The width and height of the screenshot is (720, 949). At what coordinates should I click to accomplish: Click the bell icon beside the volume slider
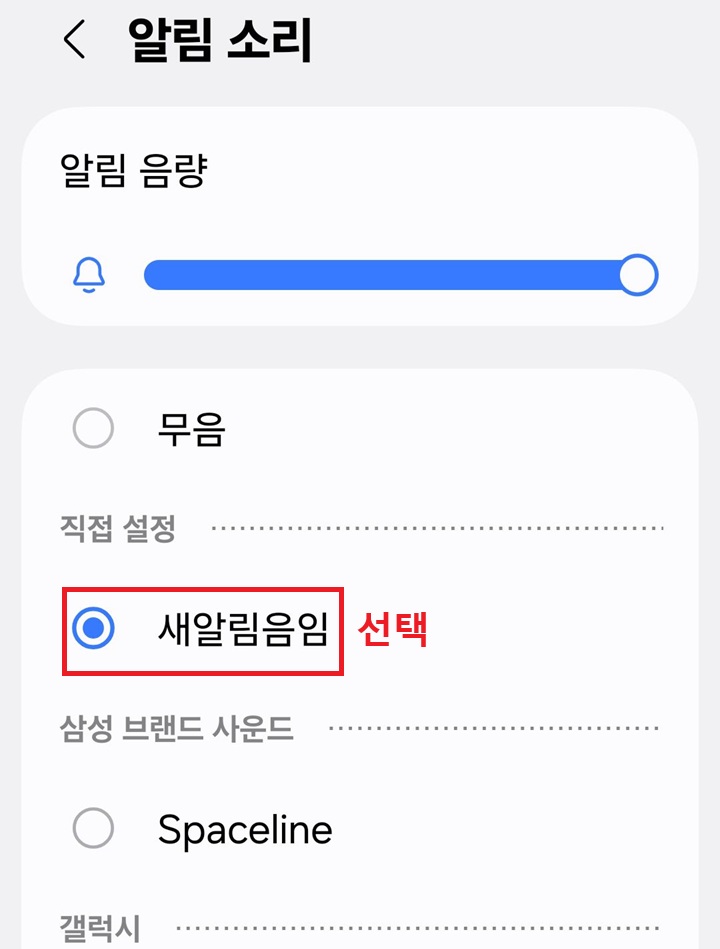[x=93, y=274]
